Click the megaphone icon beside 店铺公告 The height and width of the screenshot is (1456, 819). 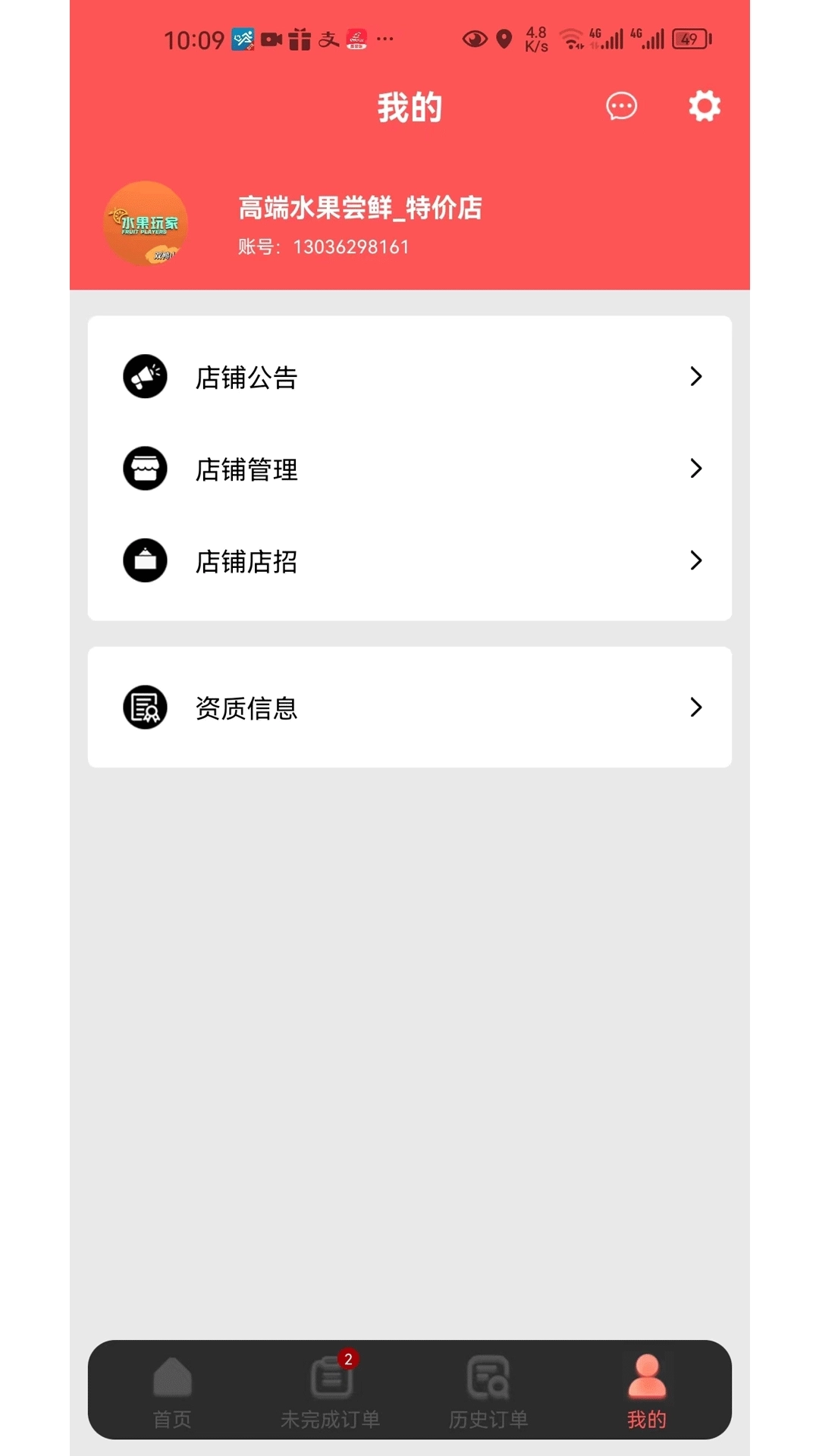[145, 377]
